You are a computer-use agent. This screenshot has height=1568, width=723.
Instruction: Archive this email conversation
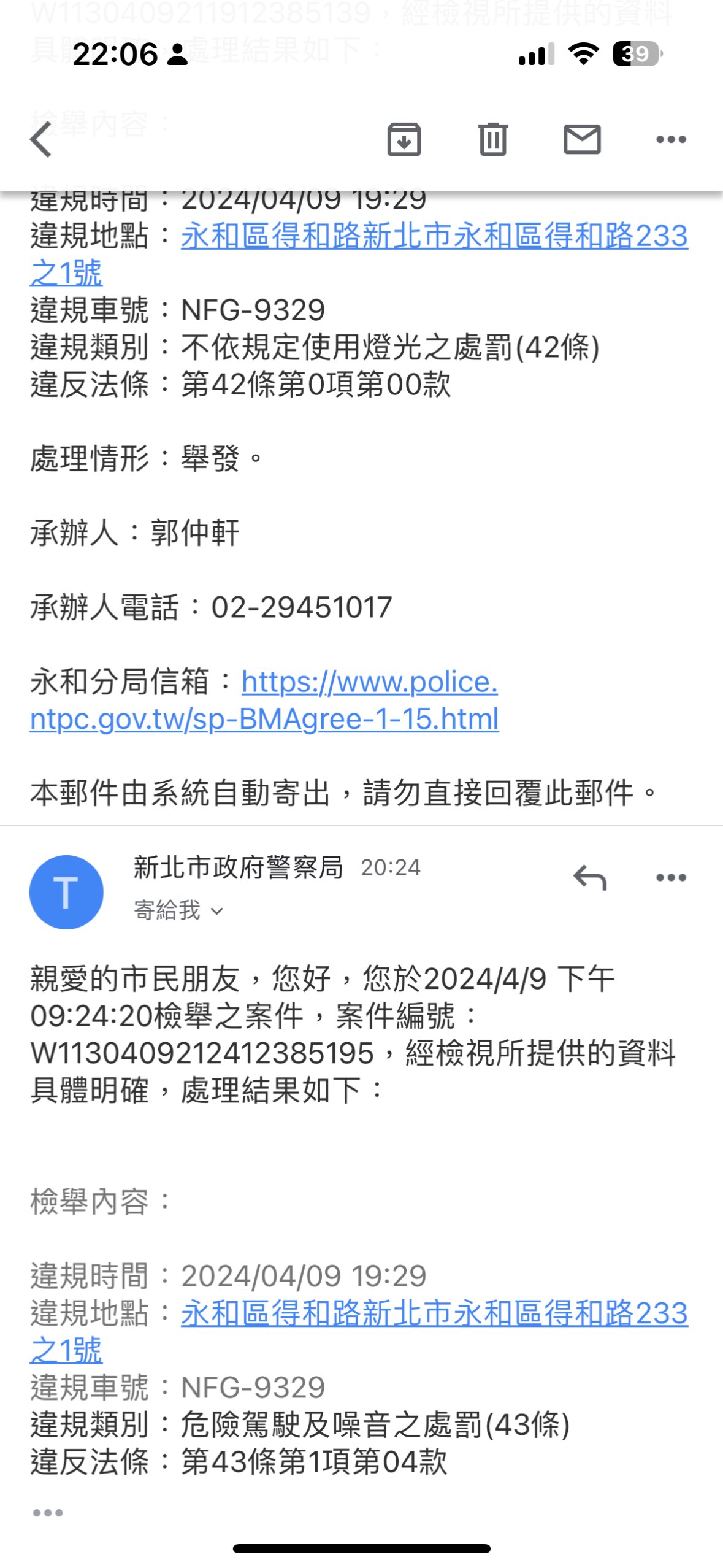coord(404,139)
